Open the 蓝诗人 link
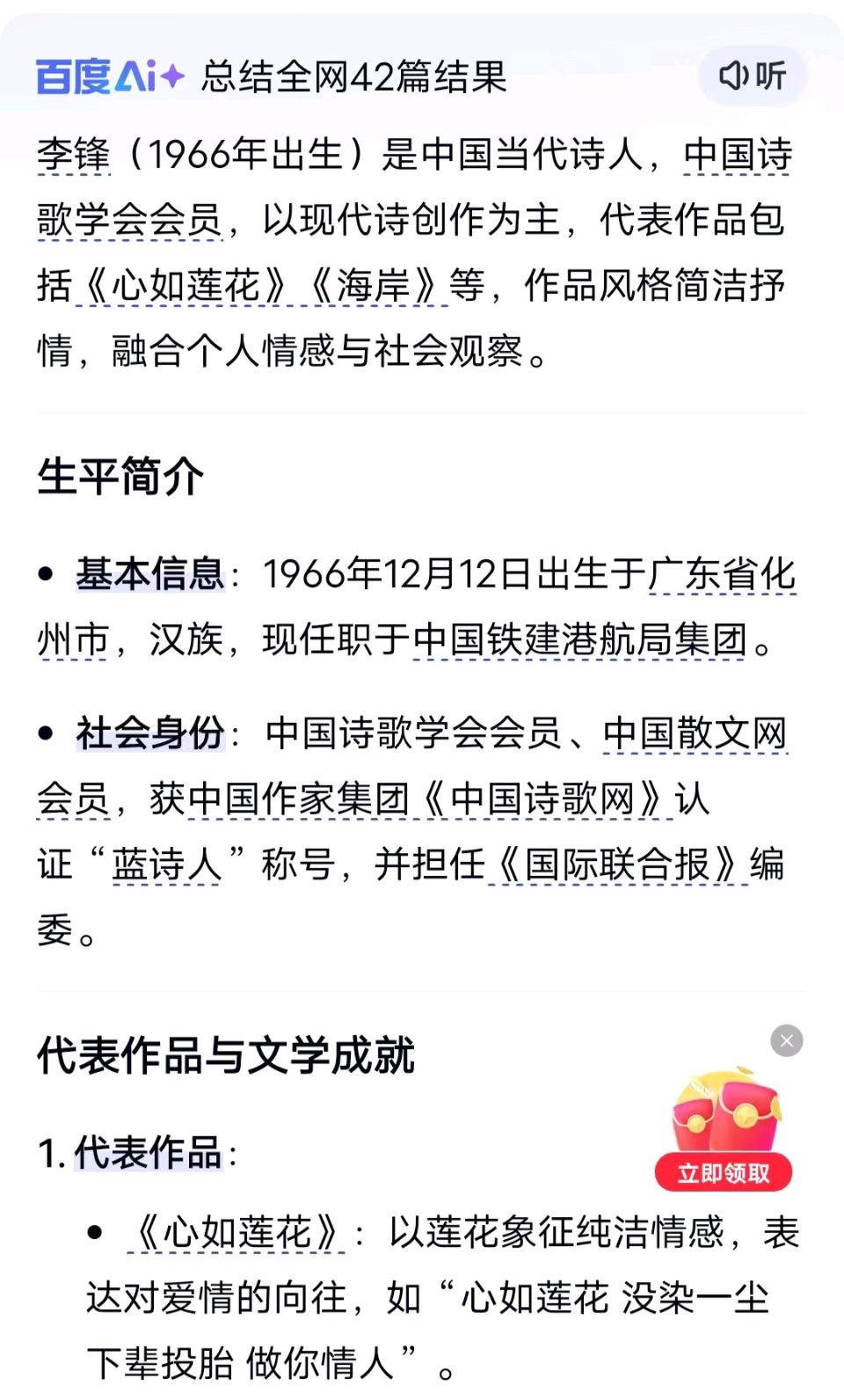The width and height of the screenshot is (844, 1400). pos(166,864)
